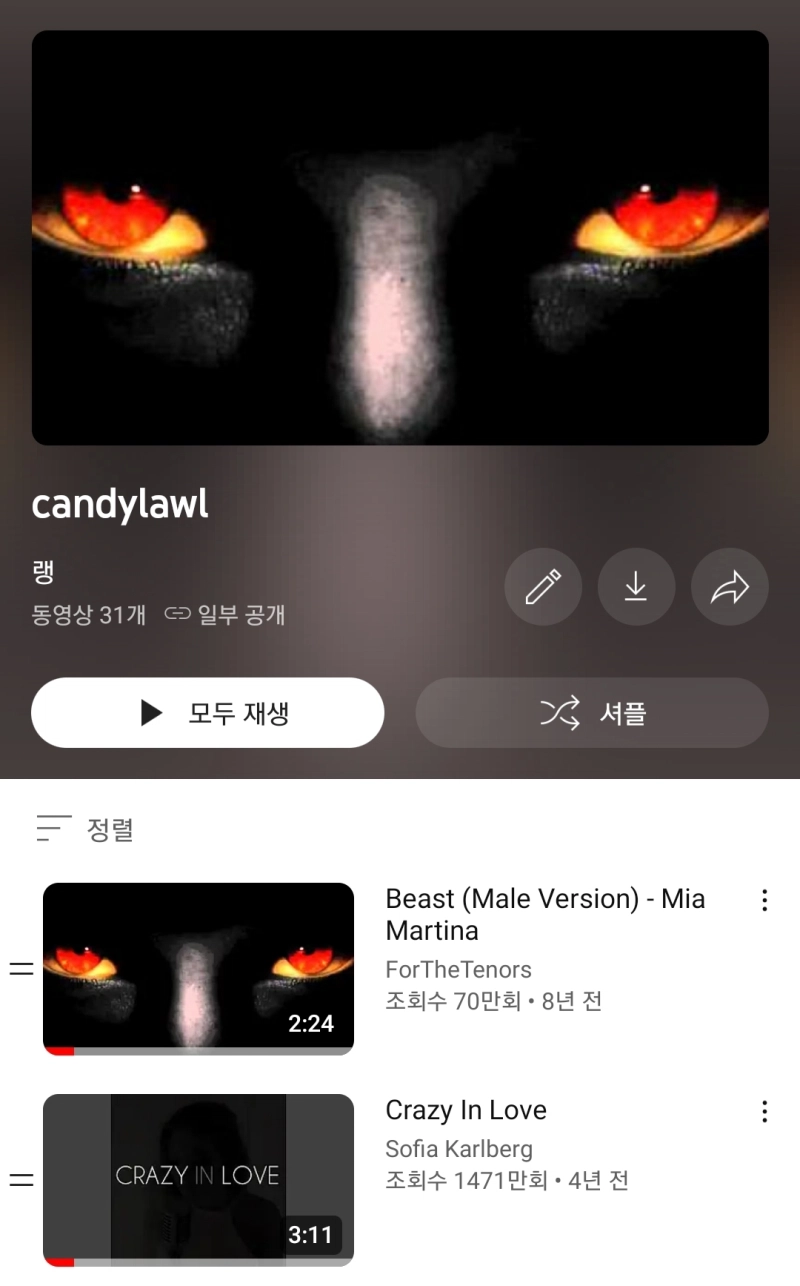Open options for Crazy In Love
Viewport: 800px width, 1286px height.
[x=764, y=1111]
